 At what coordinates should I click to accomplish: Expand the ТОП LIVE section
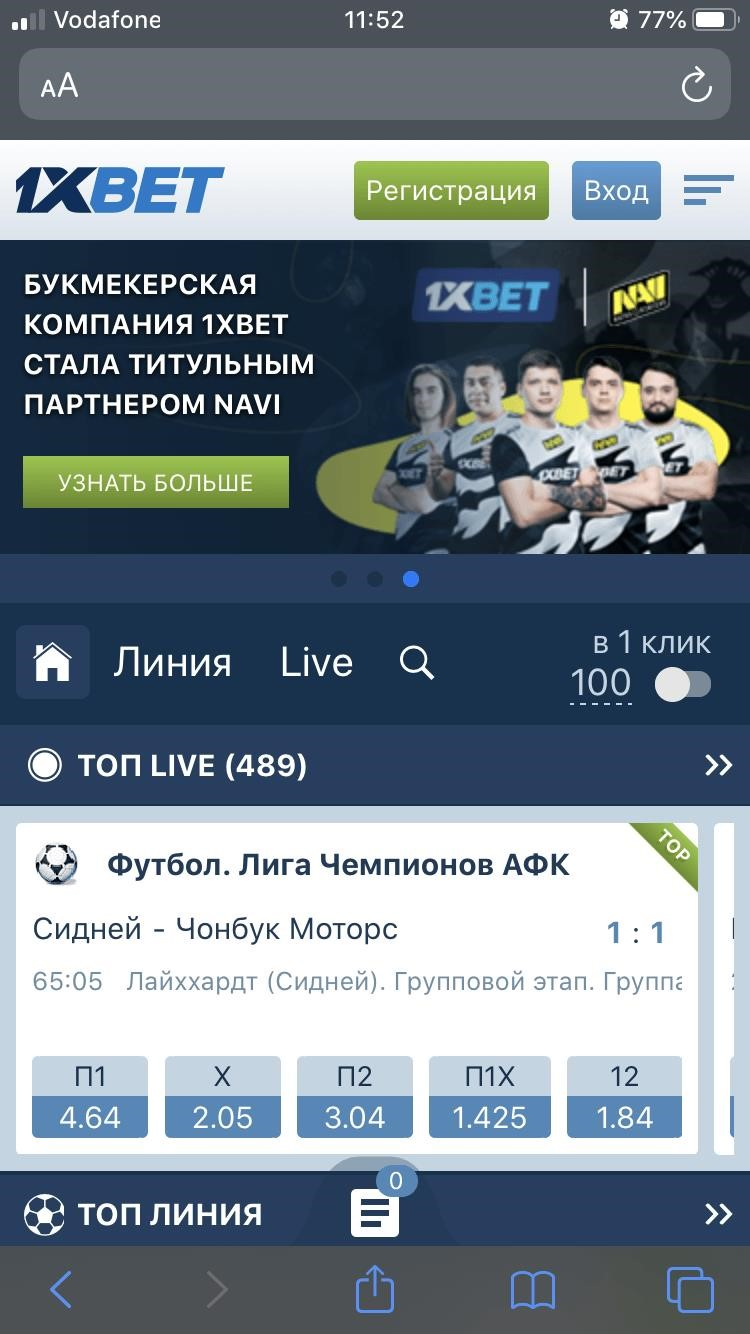pyautogui.click(x=718, y=766)
